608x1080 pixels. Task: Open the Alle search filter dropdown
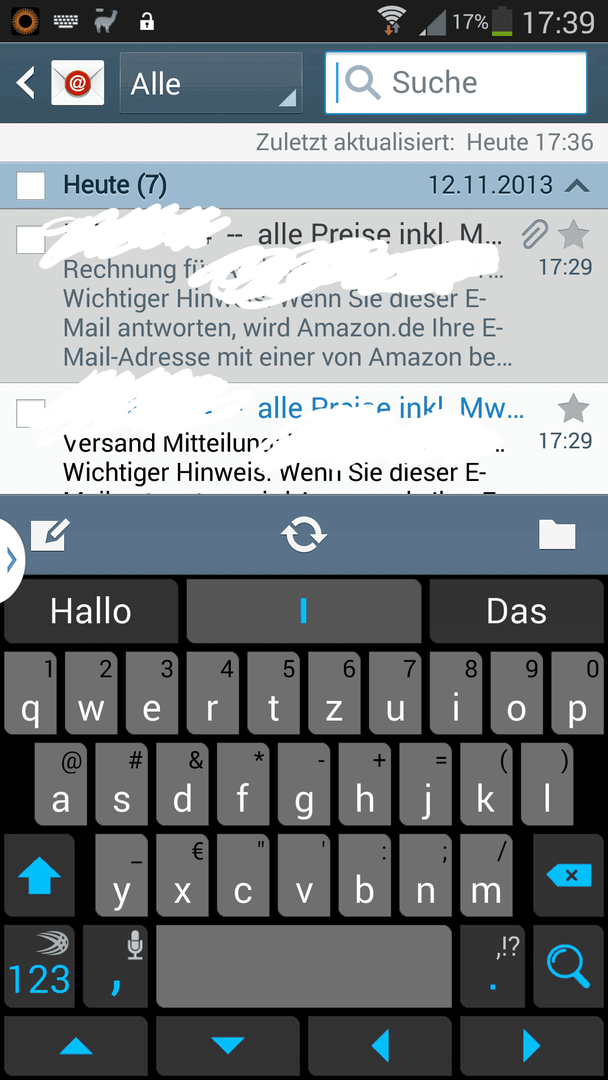point(211,83)
